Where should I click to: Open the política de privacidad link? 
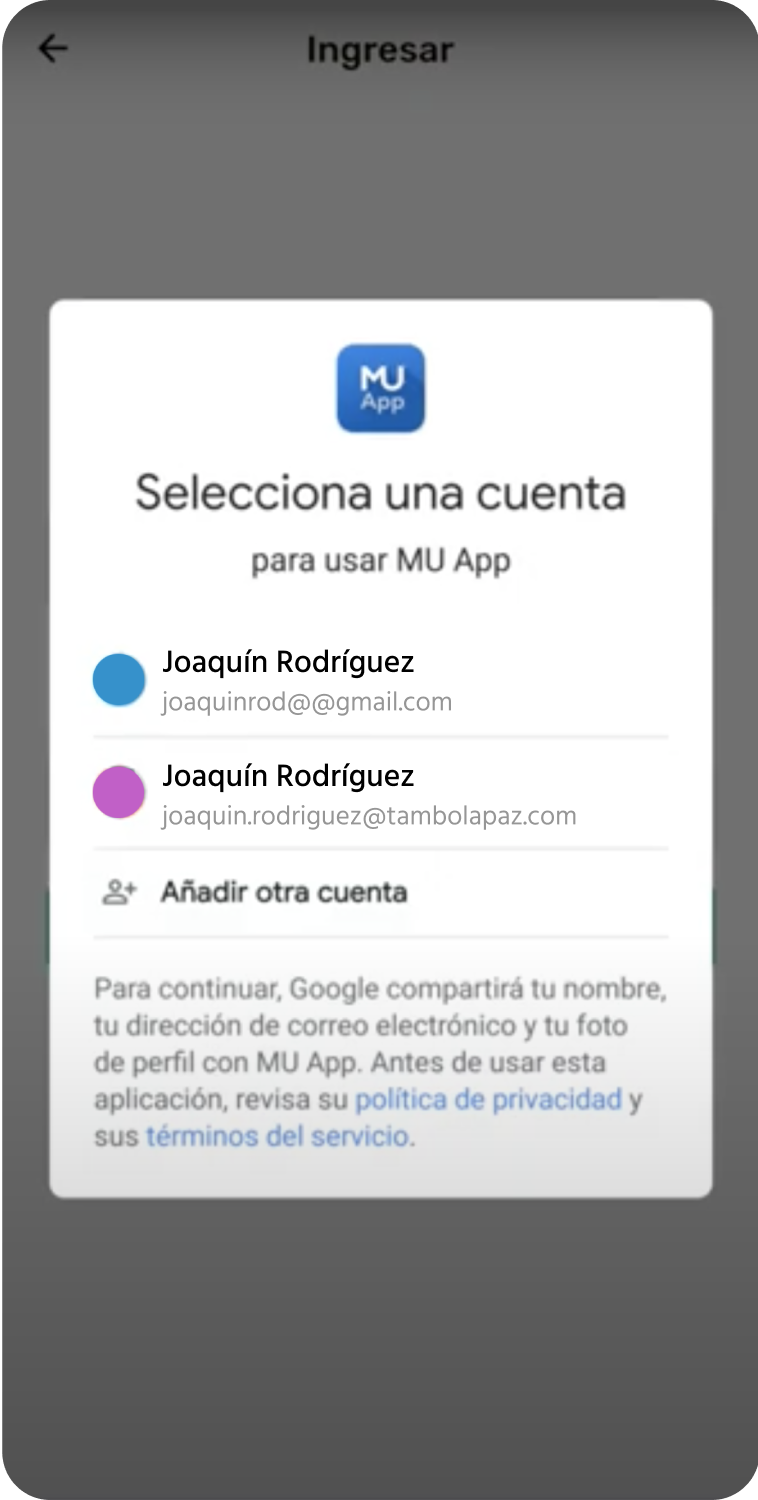(489, 1100)
